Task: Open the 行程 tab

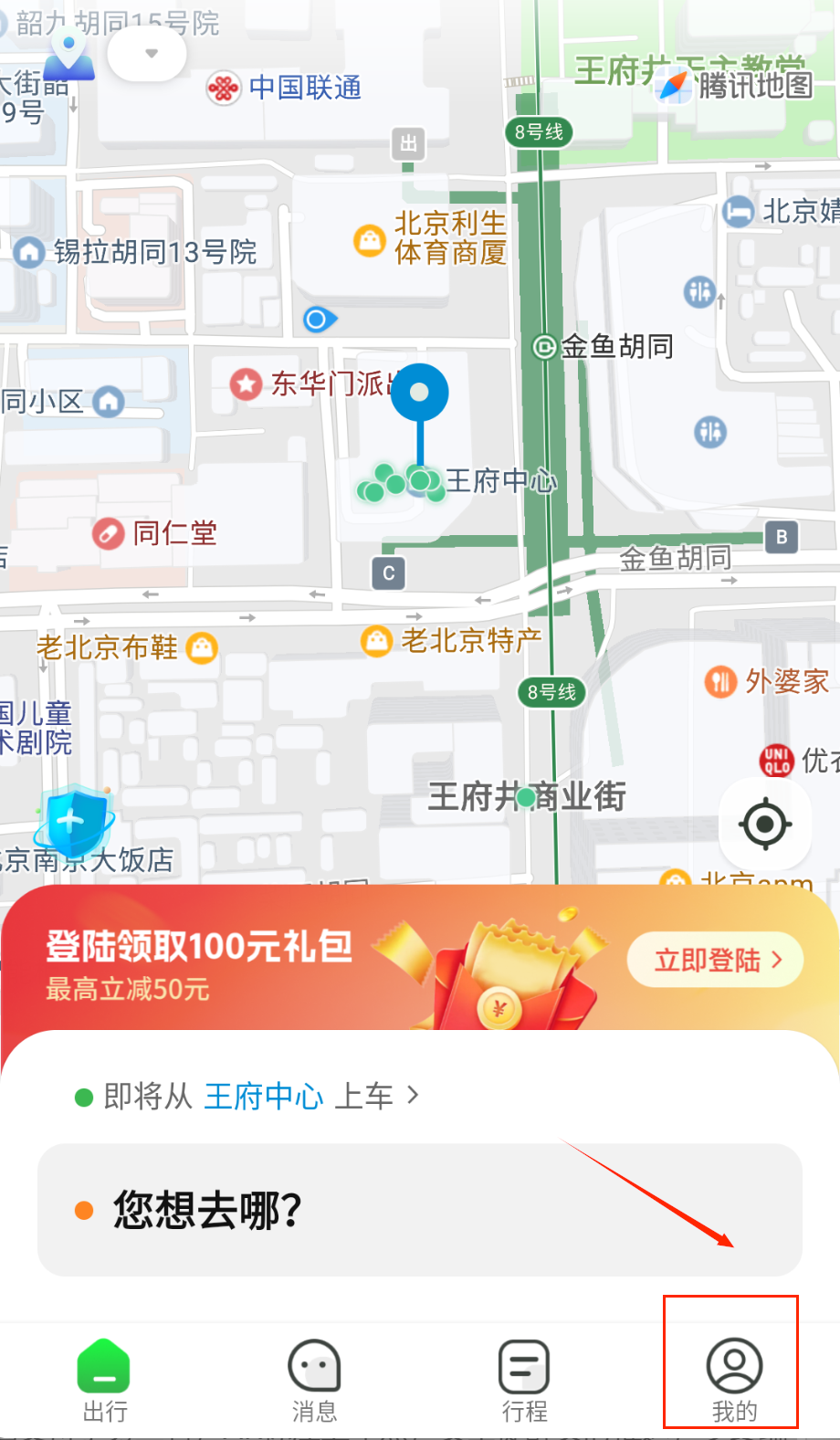Action: click(x=524, y=1380)
